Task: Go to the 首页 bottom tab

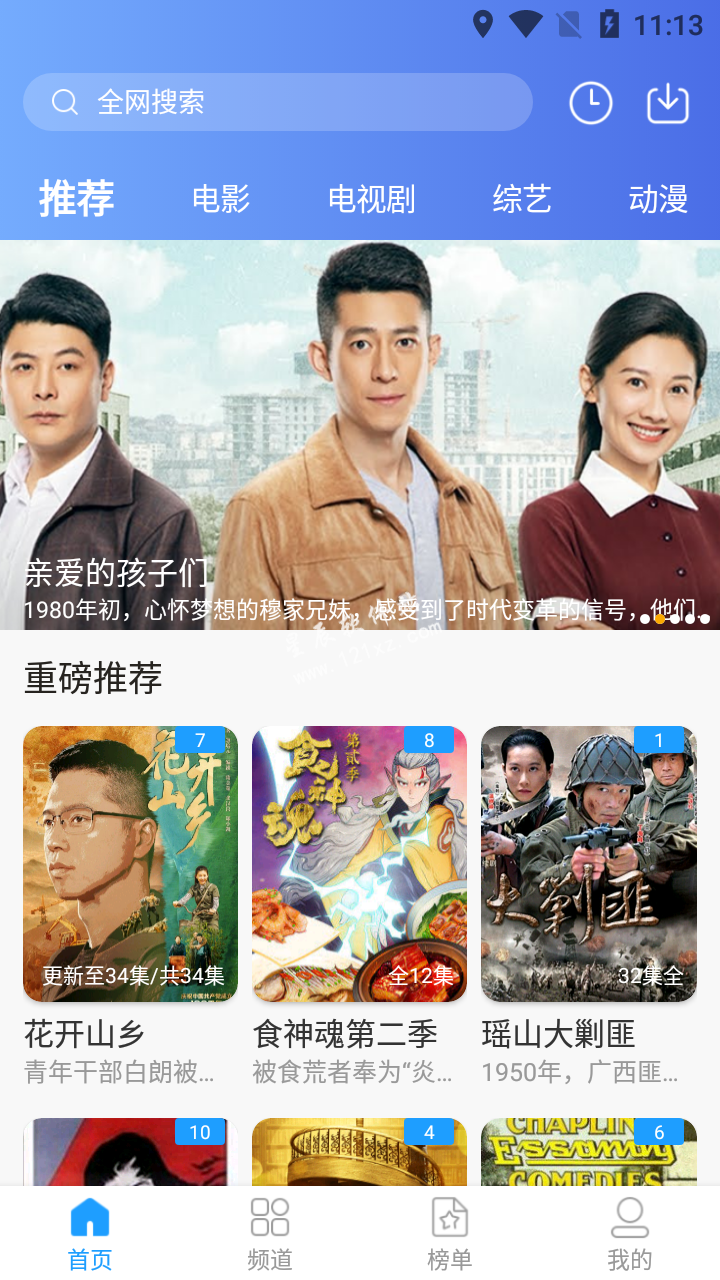Action: point(90,1233)
